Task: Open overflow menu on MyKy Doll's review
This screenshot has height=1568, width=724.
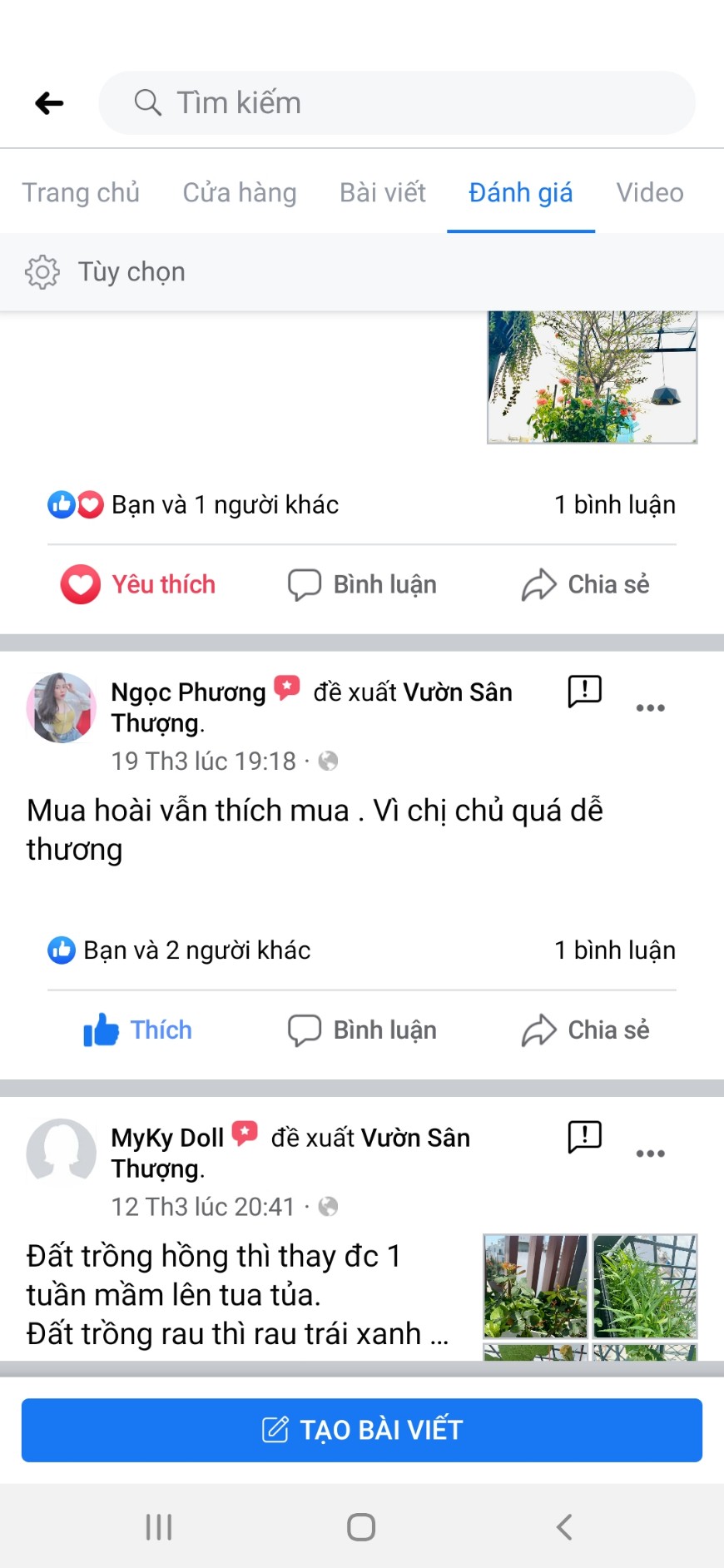Action: click(650, 1154)
